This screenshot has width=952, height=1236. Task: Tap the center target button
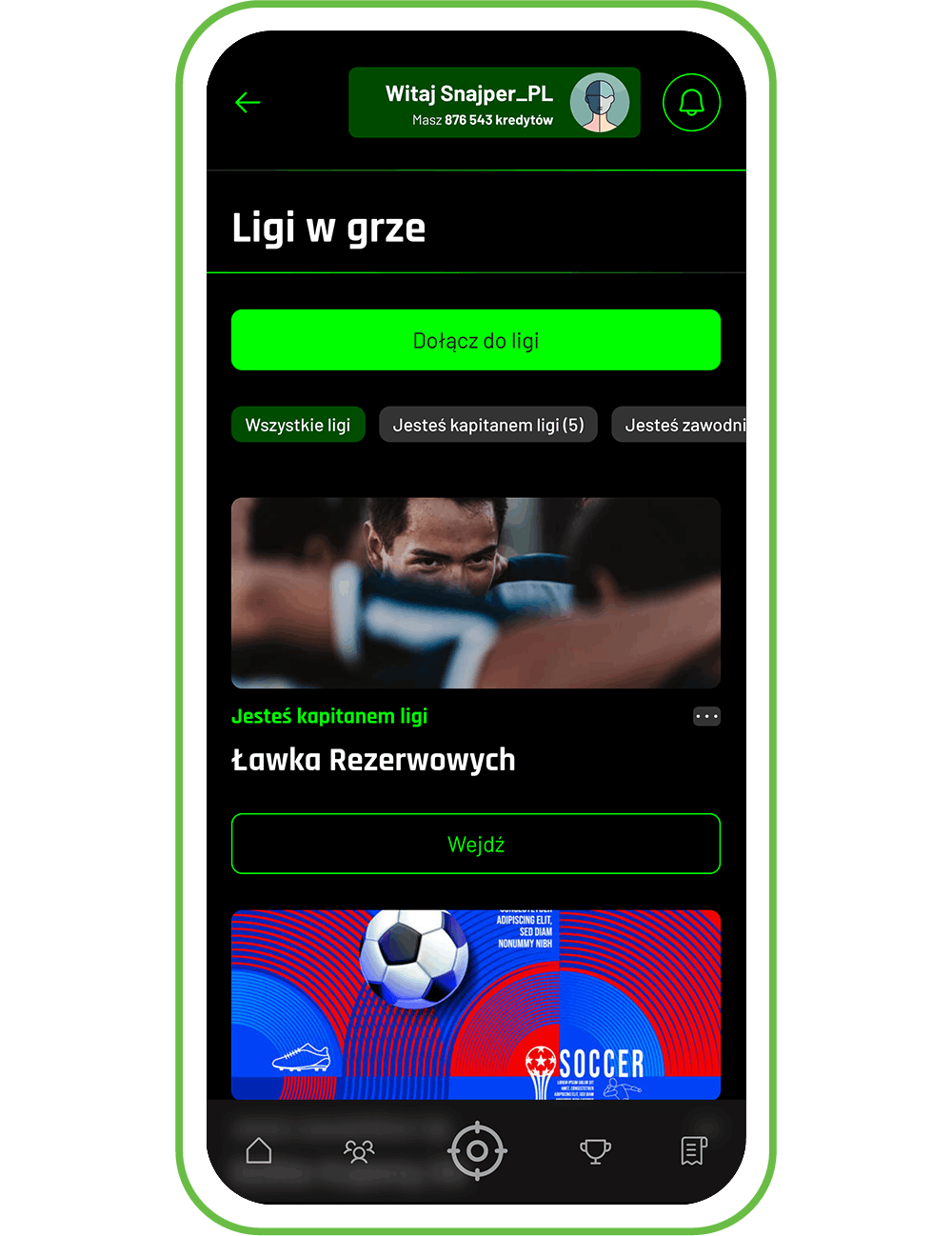click(x=477, y=1150)
